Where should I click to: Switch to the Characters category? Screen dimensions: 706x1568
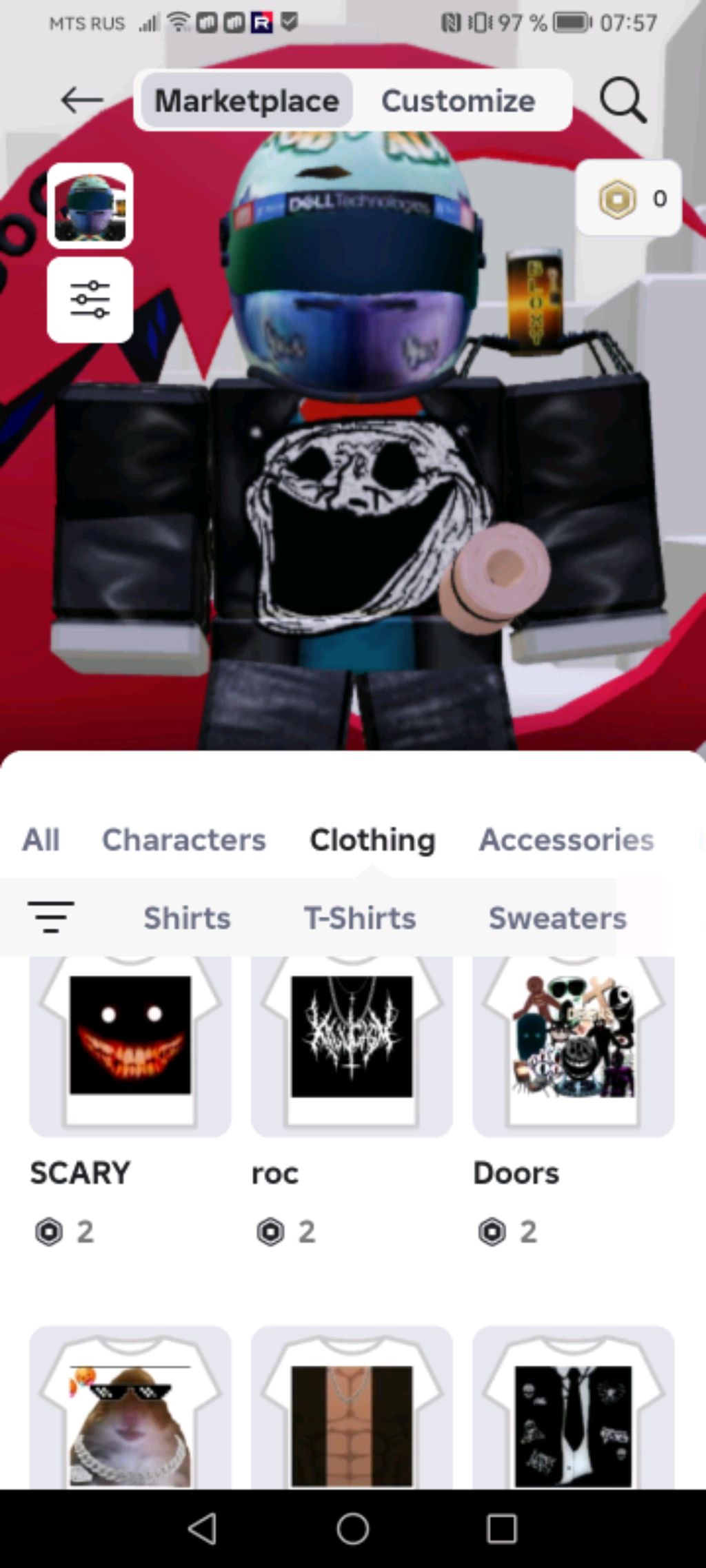pos(184,839)
